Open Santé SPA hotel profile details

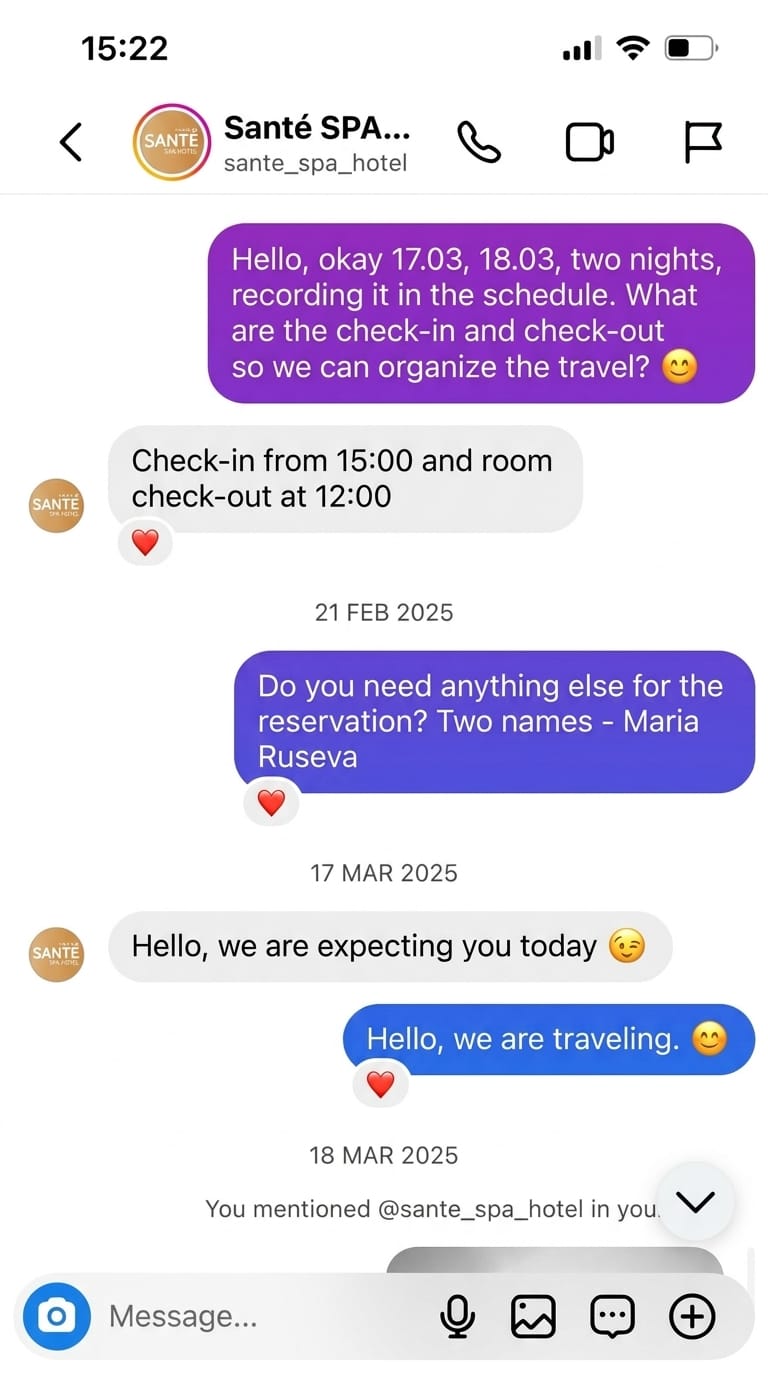pos(316,142)
